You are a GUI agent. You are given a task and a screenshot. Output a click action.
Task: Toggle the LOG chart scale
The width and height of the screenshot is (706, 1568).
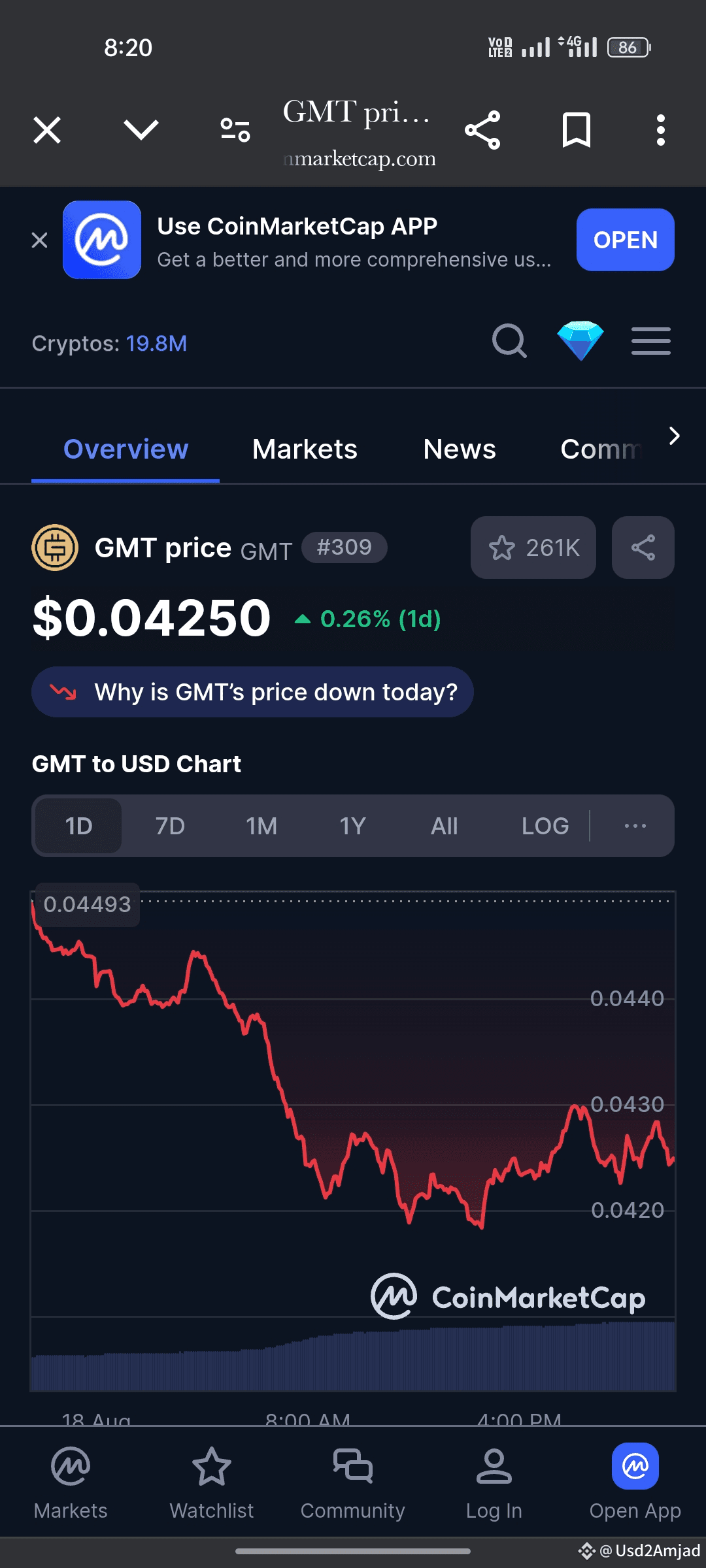pyautogui.click(x=545, y=826)
